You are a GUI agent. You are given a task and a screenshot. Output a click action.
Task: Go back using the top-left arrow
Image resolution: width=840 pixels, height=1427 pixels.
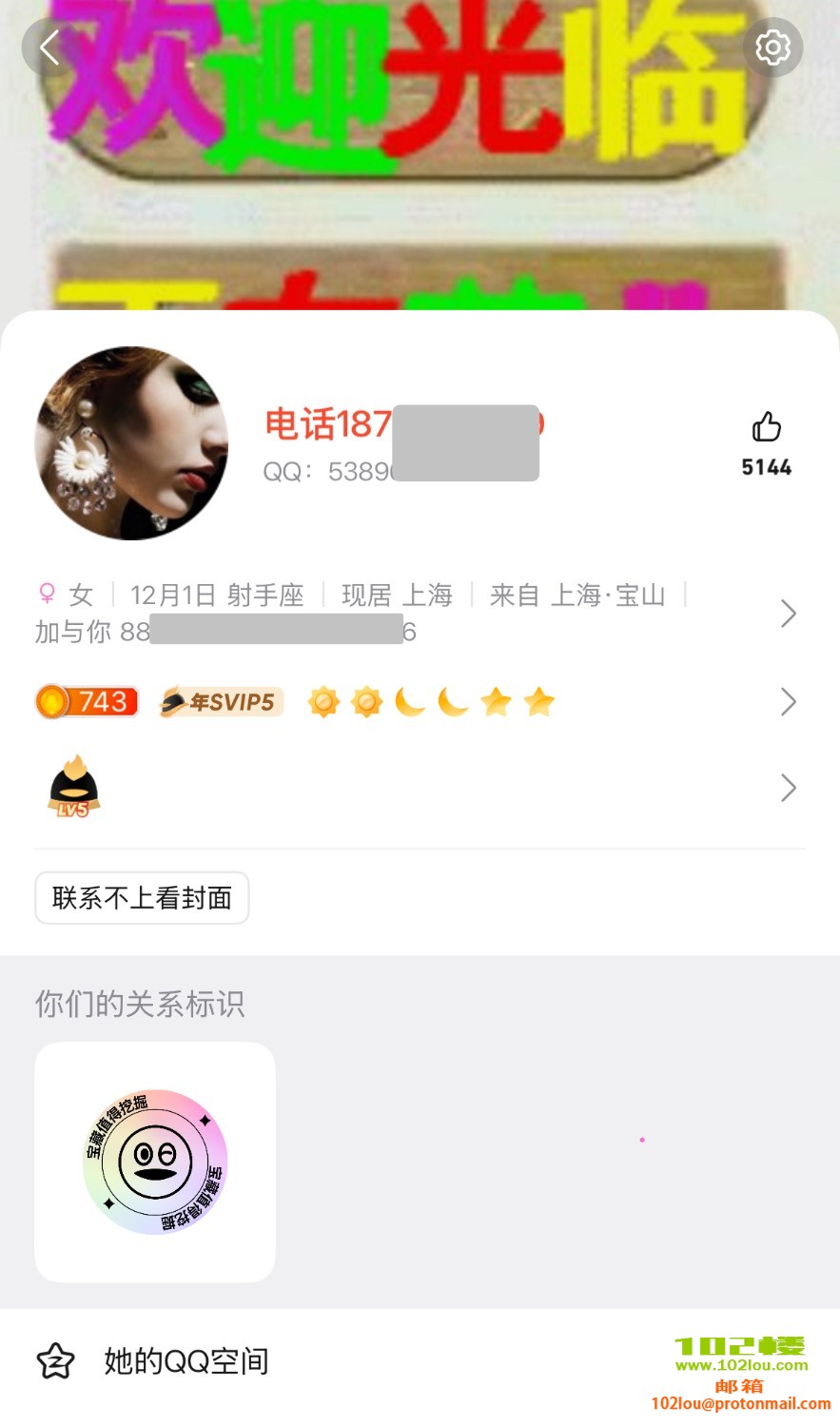(x=49, y=47)
